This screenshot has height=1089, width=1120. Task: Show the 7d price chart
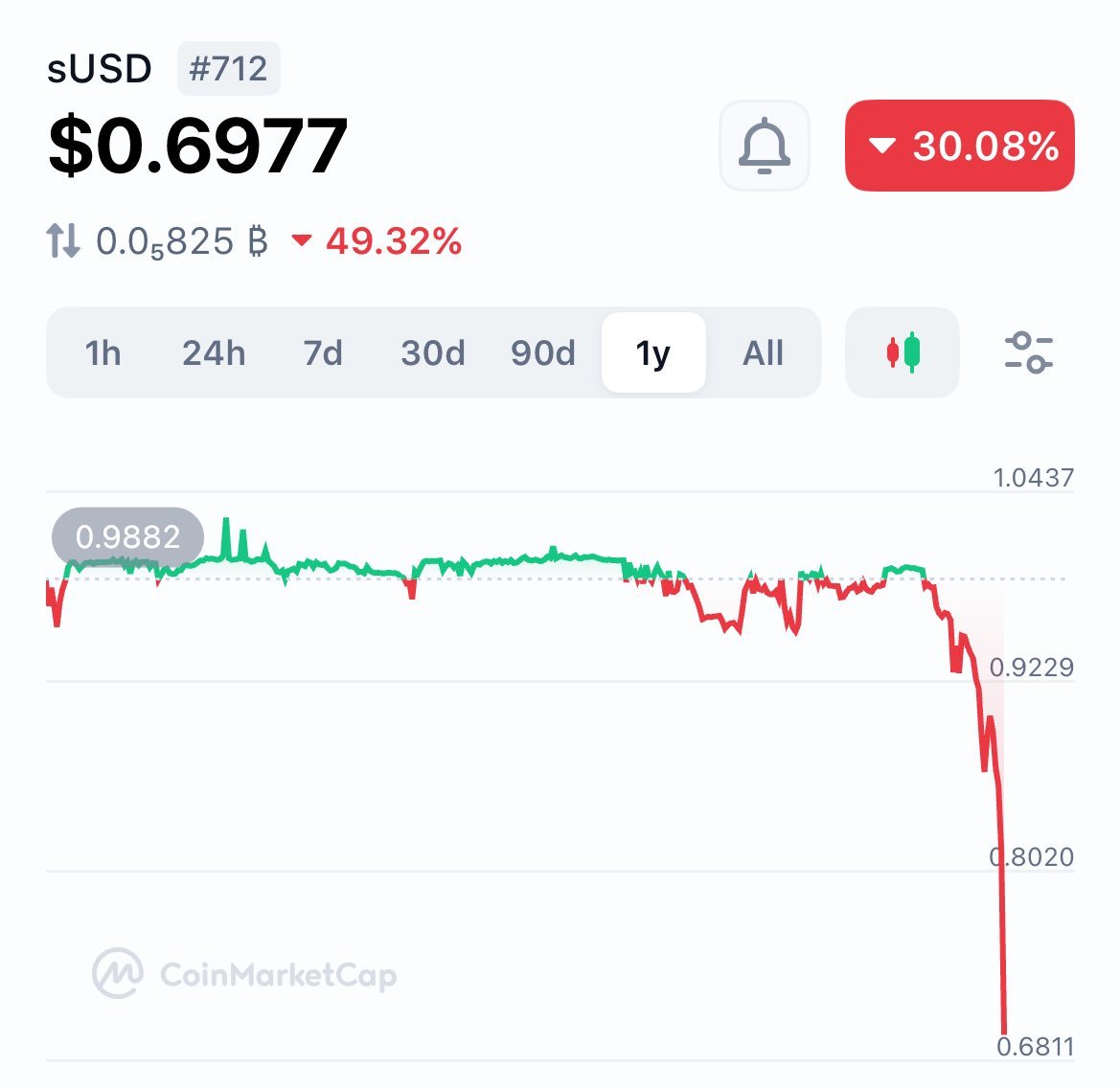[323, 352]
